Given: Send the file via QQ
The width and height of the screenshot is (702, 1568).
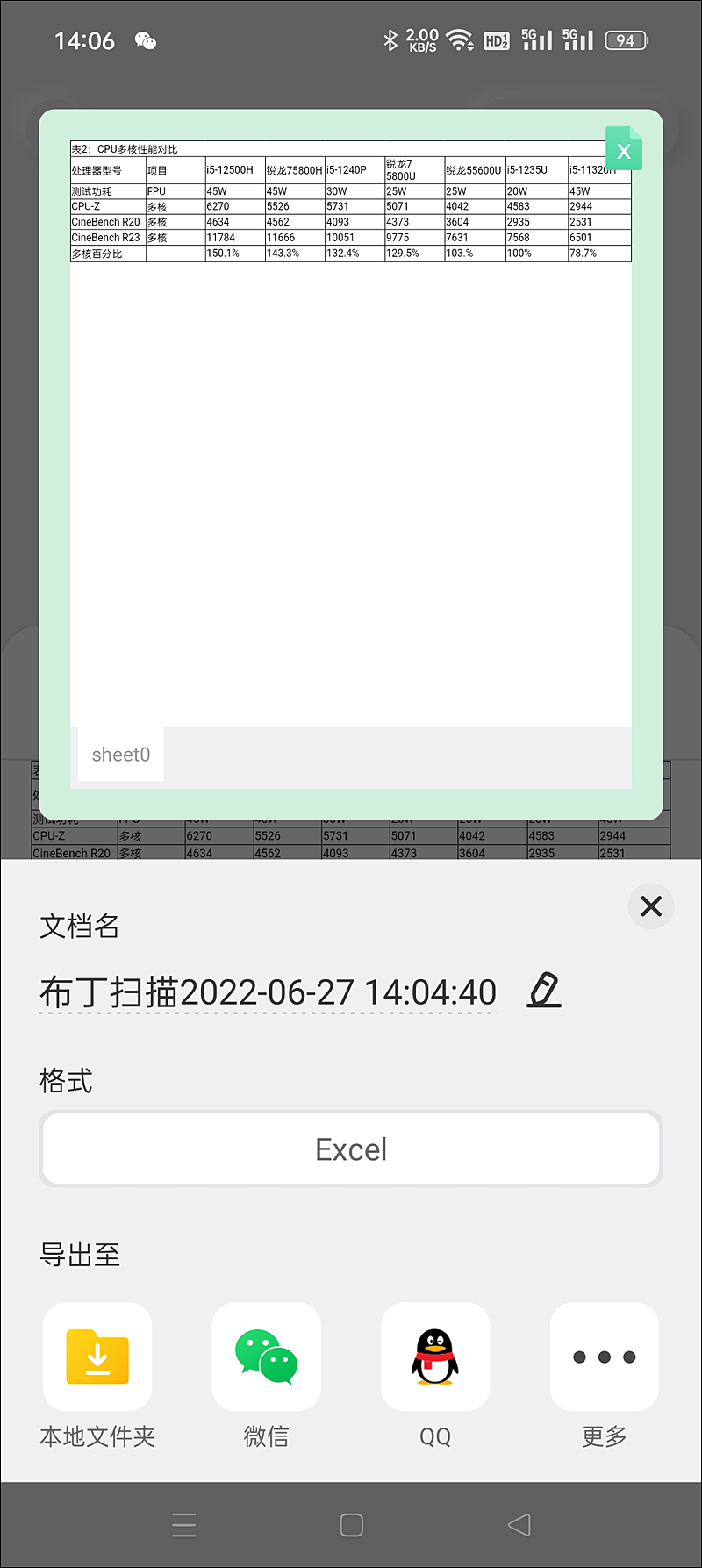Looking at the screenshot, I should click(435, 1357).
